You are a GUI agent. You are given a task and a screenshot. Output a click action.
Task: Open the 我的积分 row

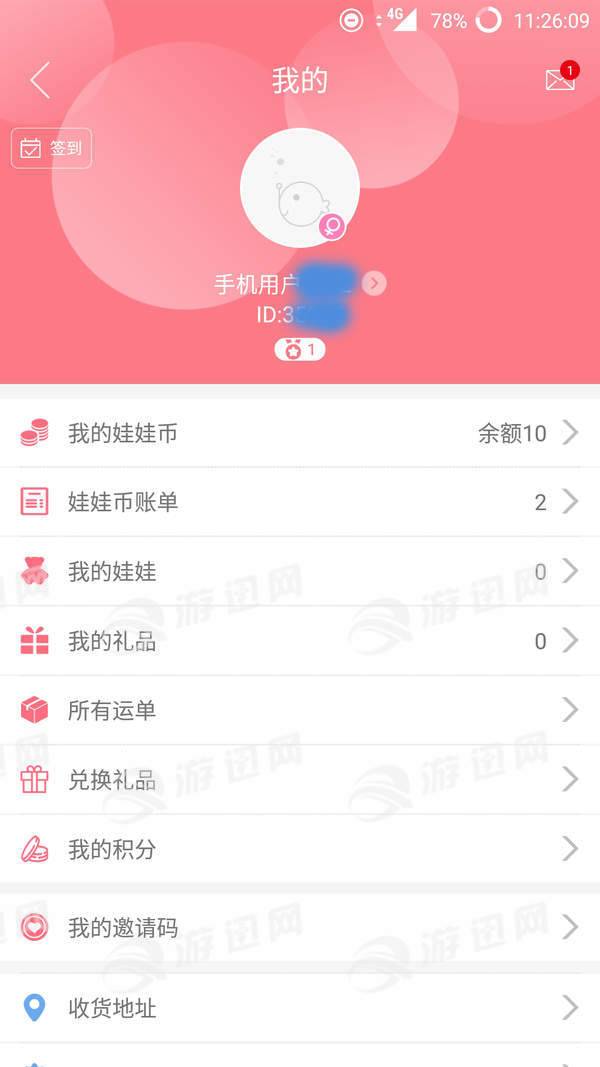(x=300, y=849)
